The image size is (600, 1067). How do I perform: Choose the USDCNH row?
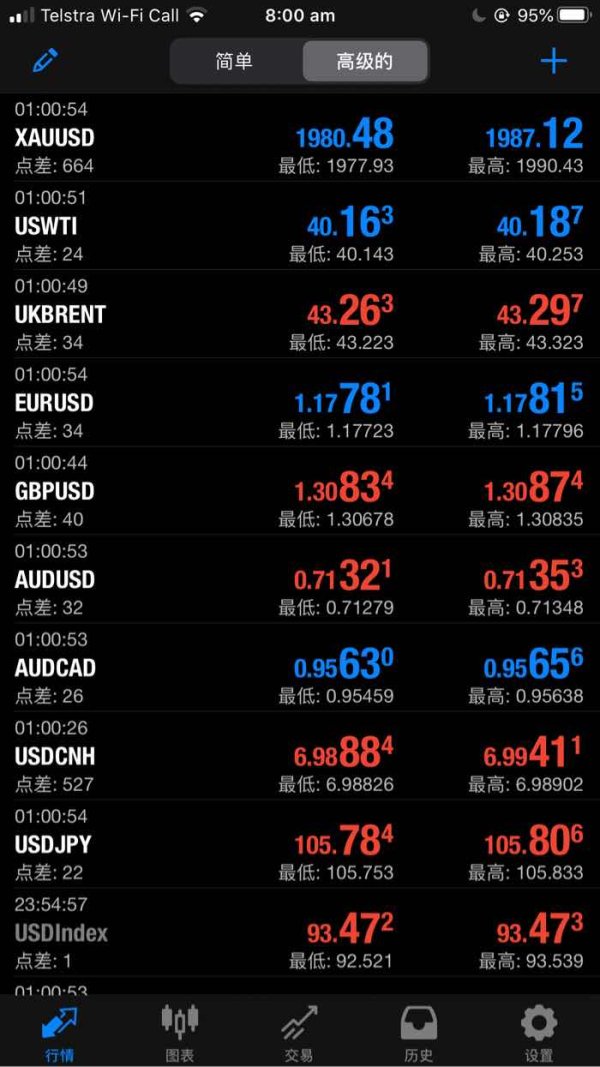[x=300, y=756]
